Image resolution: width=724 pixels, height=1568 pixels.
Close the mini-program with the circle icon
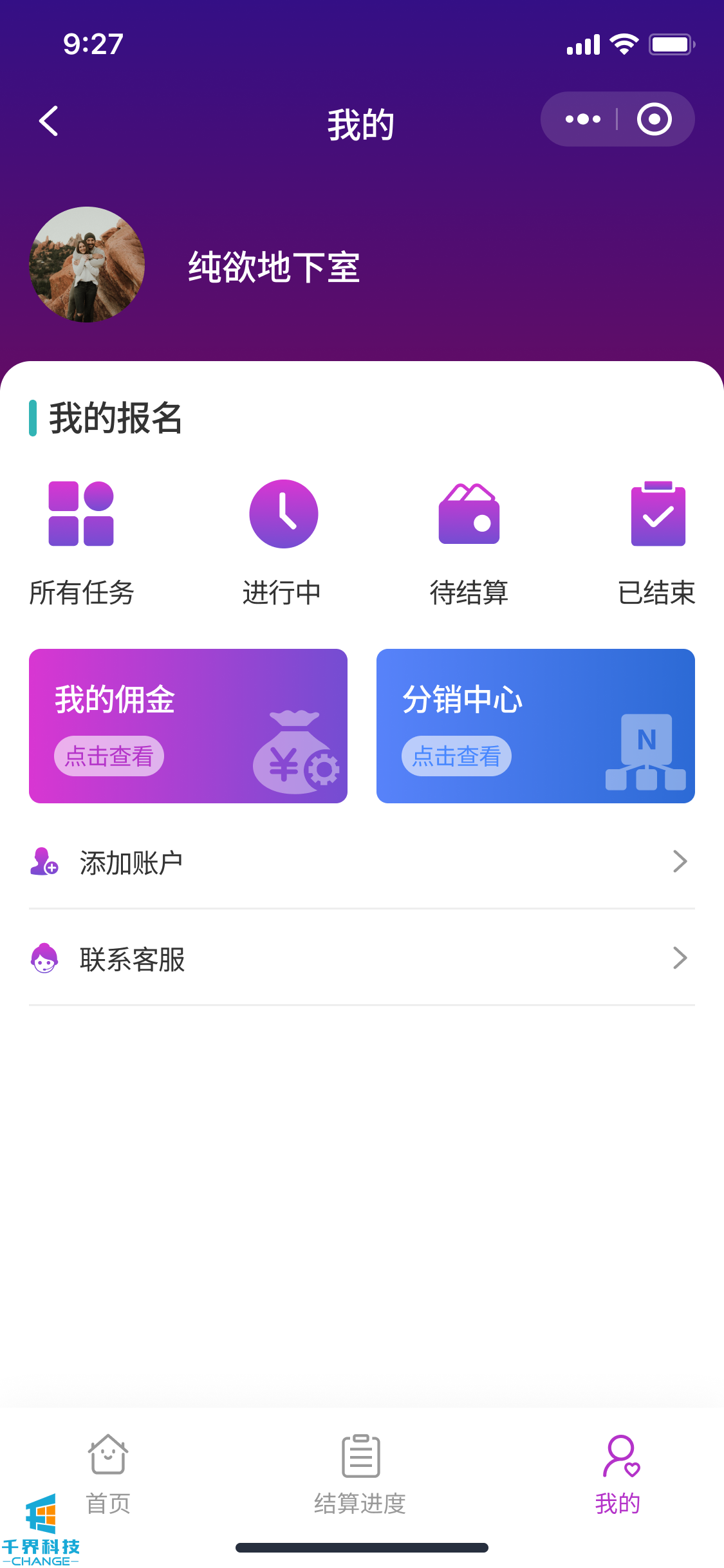coord(654,120)
